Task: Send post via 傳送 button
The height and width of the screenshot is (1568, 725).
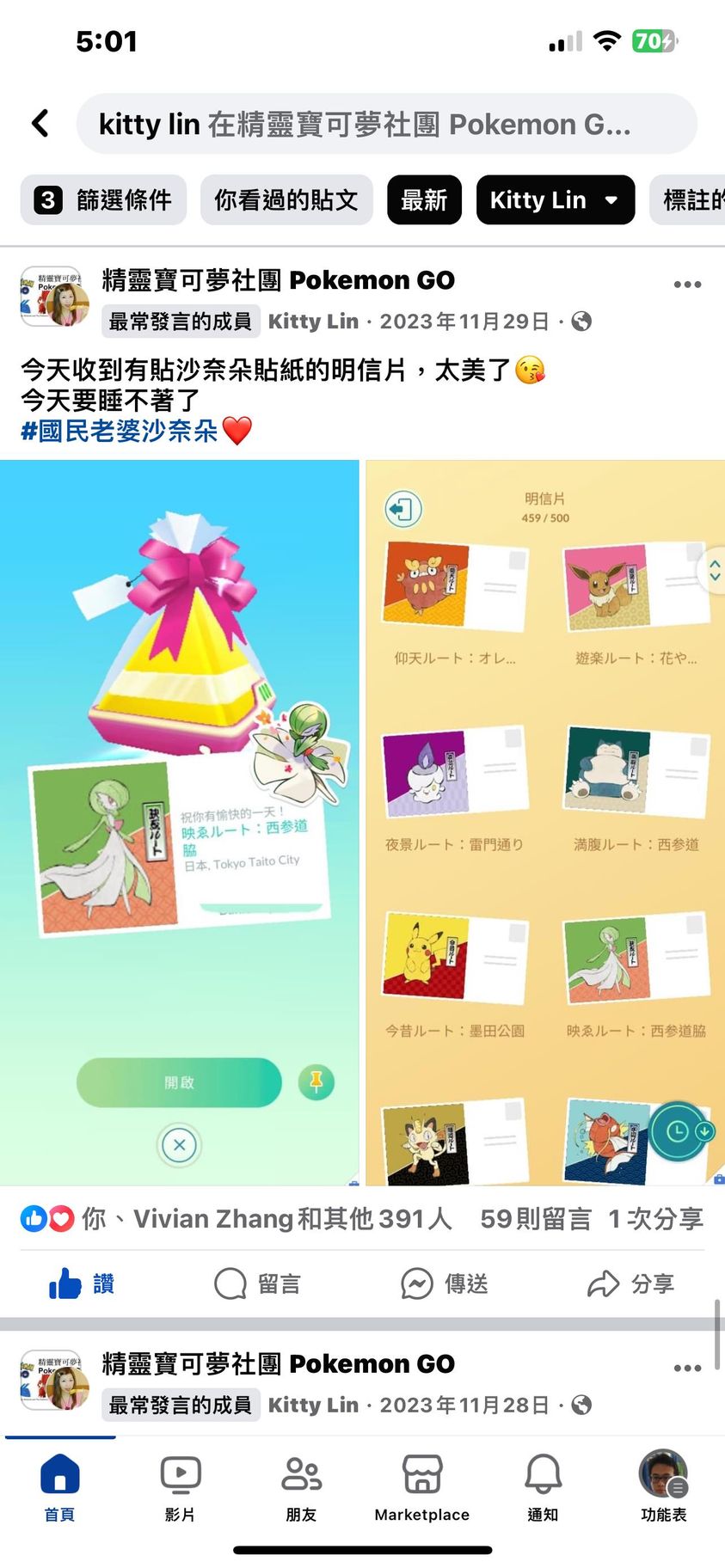Action: point(445,1283)
